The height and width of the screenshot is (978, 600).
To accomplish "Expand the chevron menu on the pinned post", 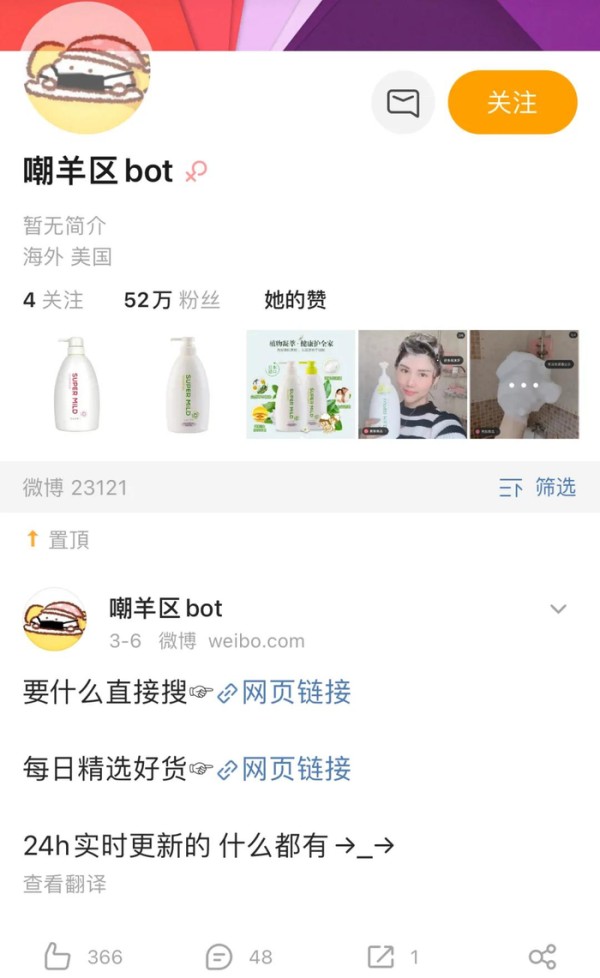I will (558, 609).
